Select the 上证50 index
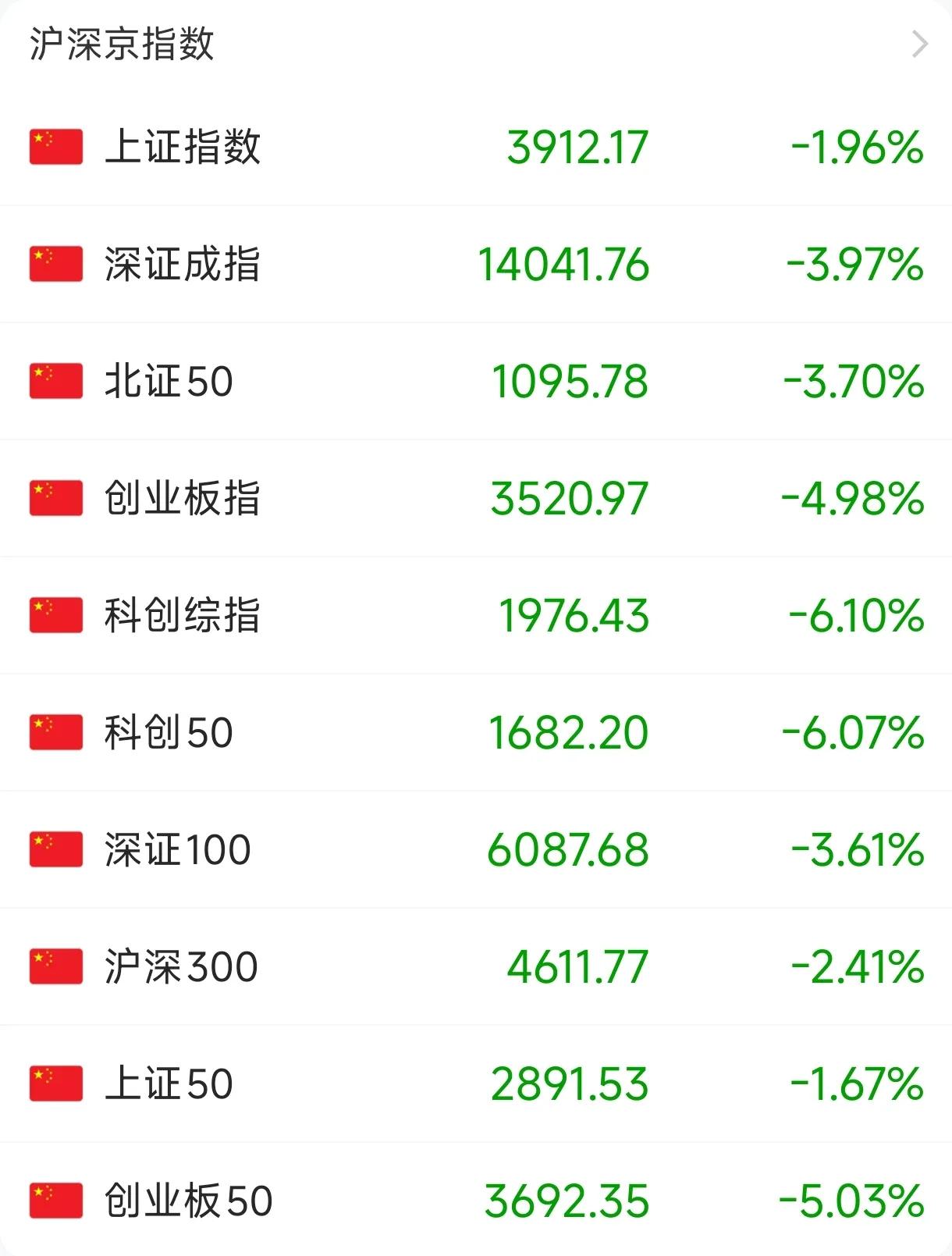The width and height of the screenshot is (952, 1256). pos(476,1083)
